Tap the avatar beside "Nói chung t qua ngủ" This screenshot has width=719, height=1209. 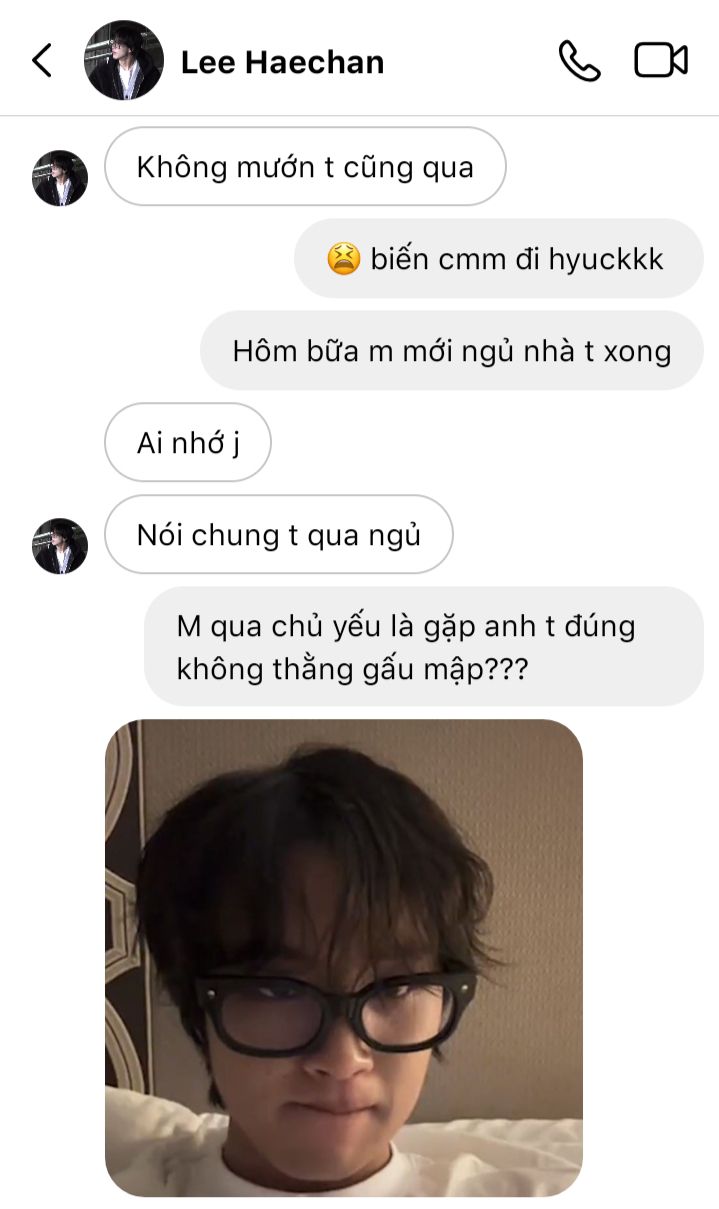[60, 546]
